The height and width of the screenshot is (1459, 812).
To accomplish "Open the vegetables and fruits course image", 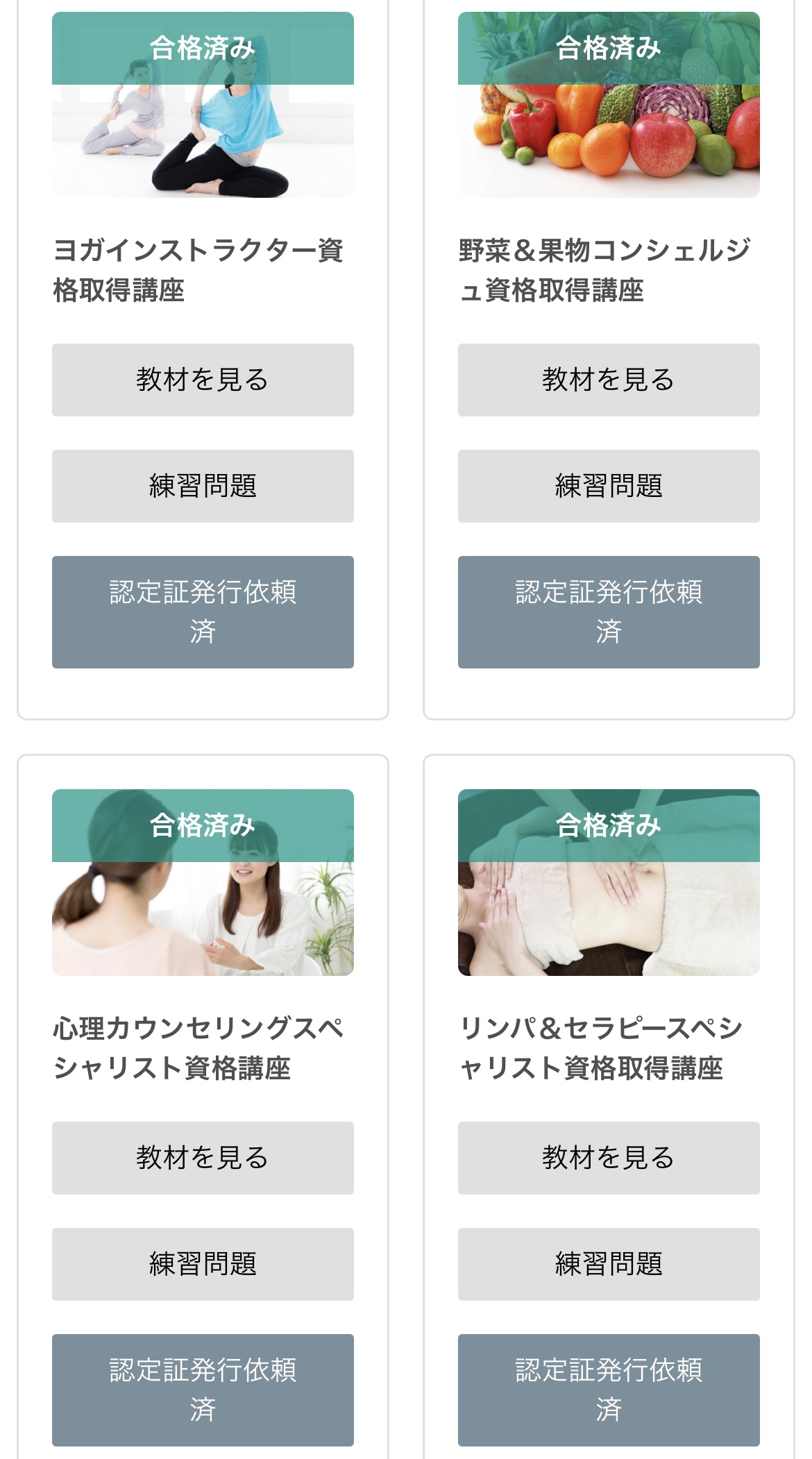I will pos(609,139).
